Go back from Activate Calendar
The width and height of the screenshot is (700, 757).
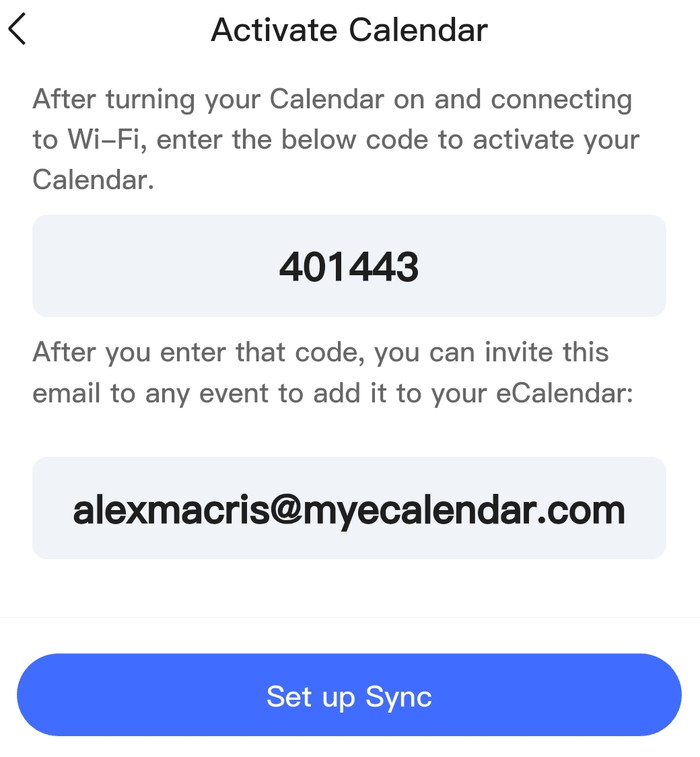coord(17,30)
